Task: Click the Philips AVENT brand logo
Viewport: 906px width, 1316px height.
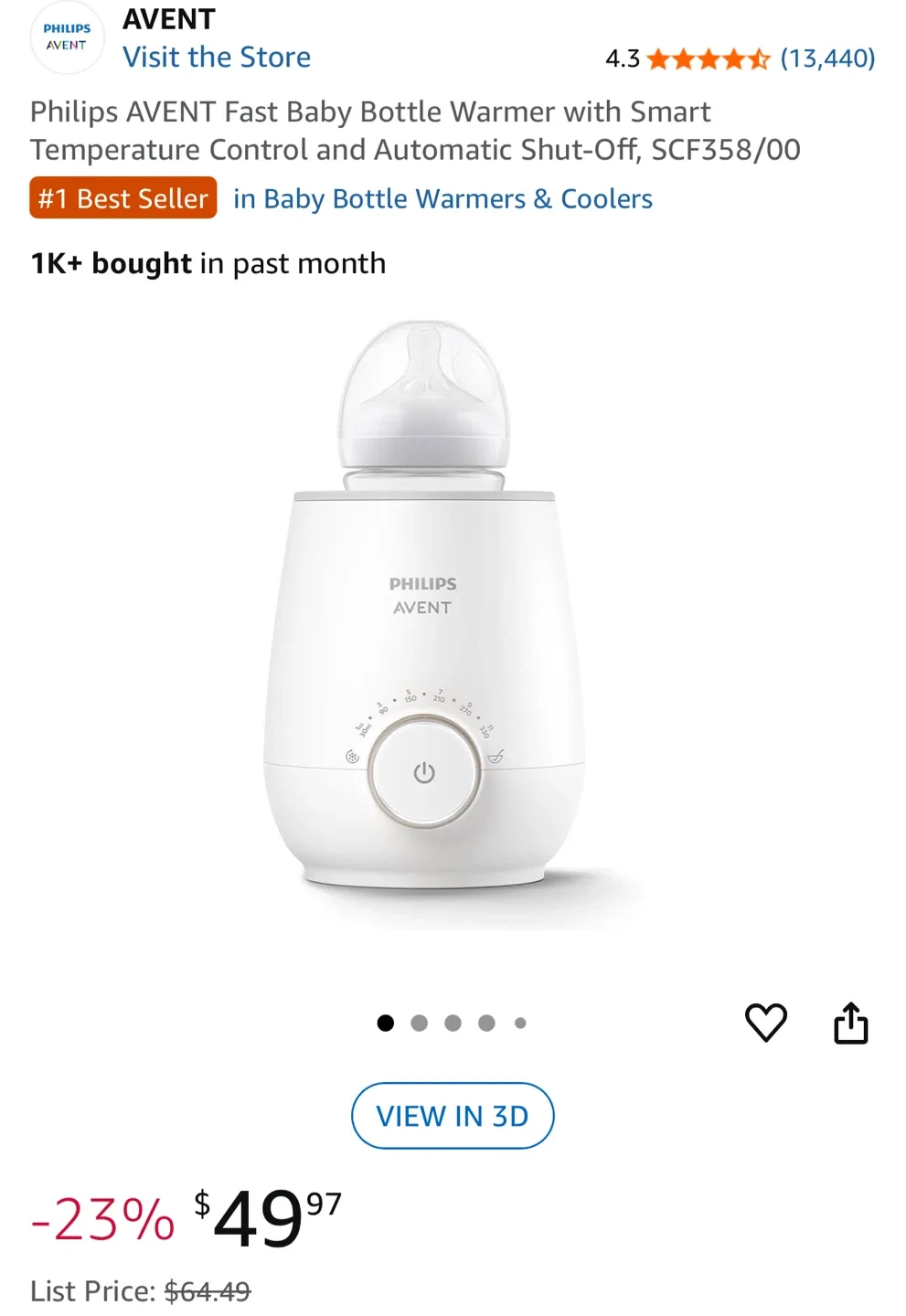Action: (67, 37)
